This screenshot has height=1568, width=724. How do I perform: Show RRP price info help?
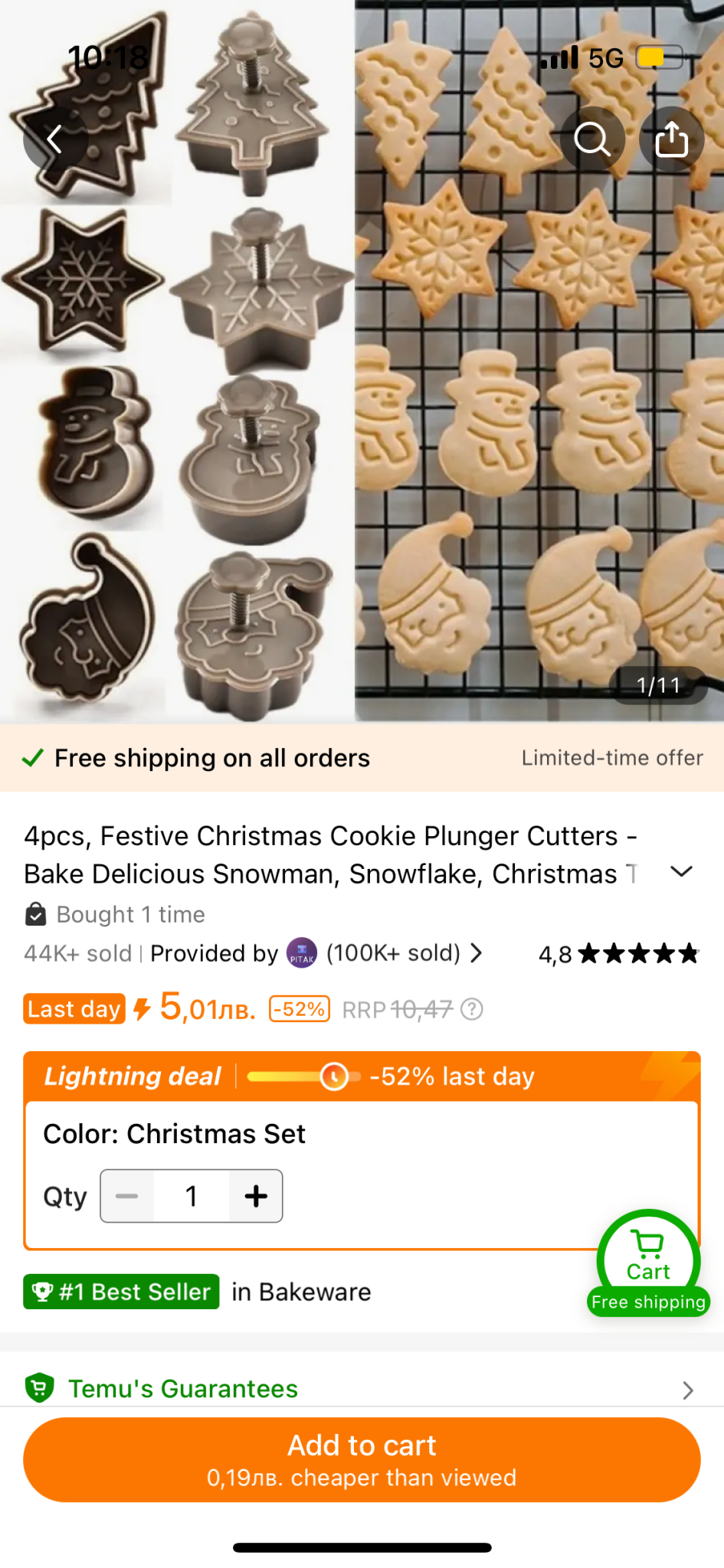pos(473,1010)
